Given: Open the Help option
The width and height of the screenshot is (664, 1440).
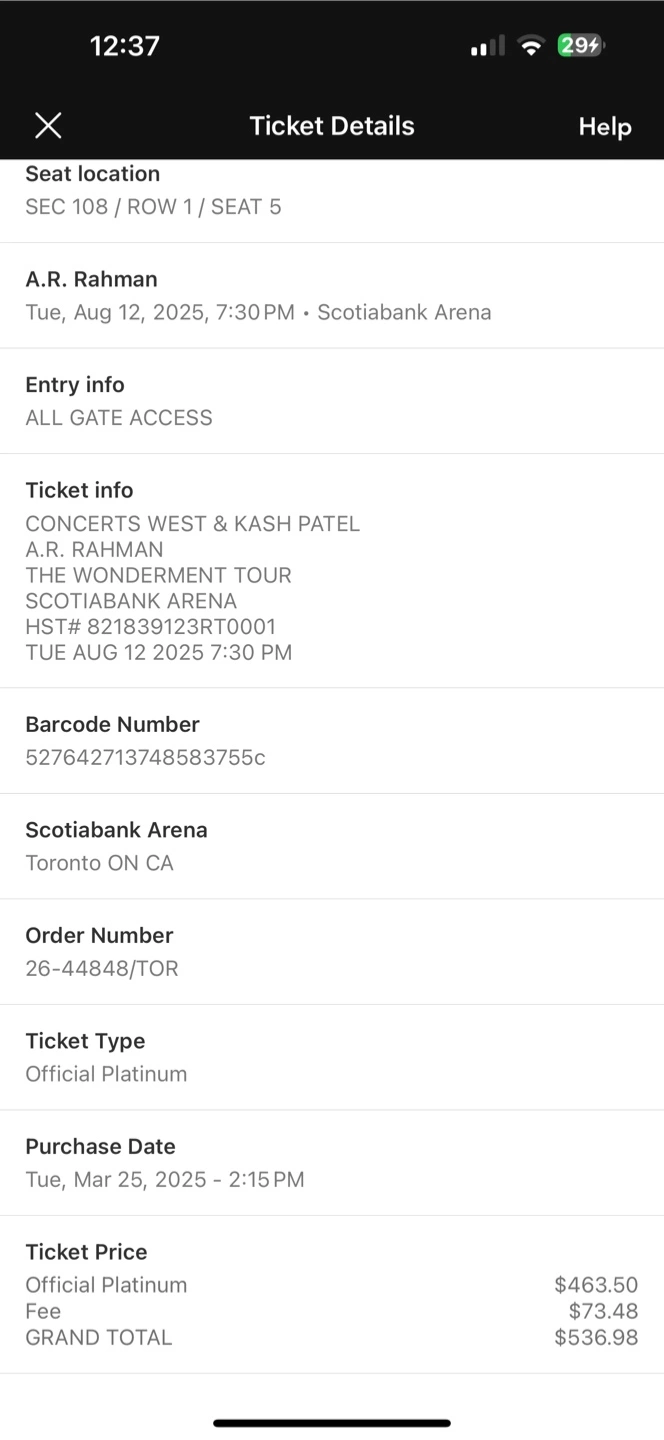Looking at the screenshot, I should (x=605, y=127).
